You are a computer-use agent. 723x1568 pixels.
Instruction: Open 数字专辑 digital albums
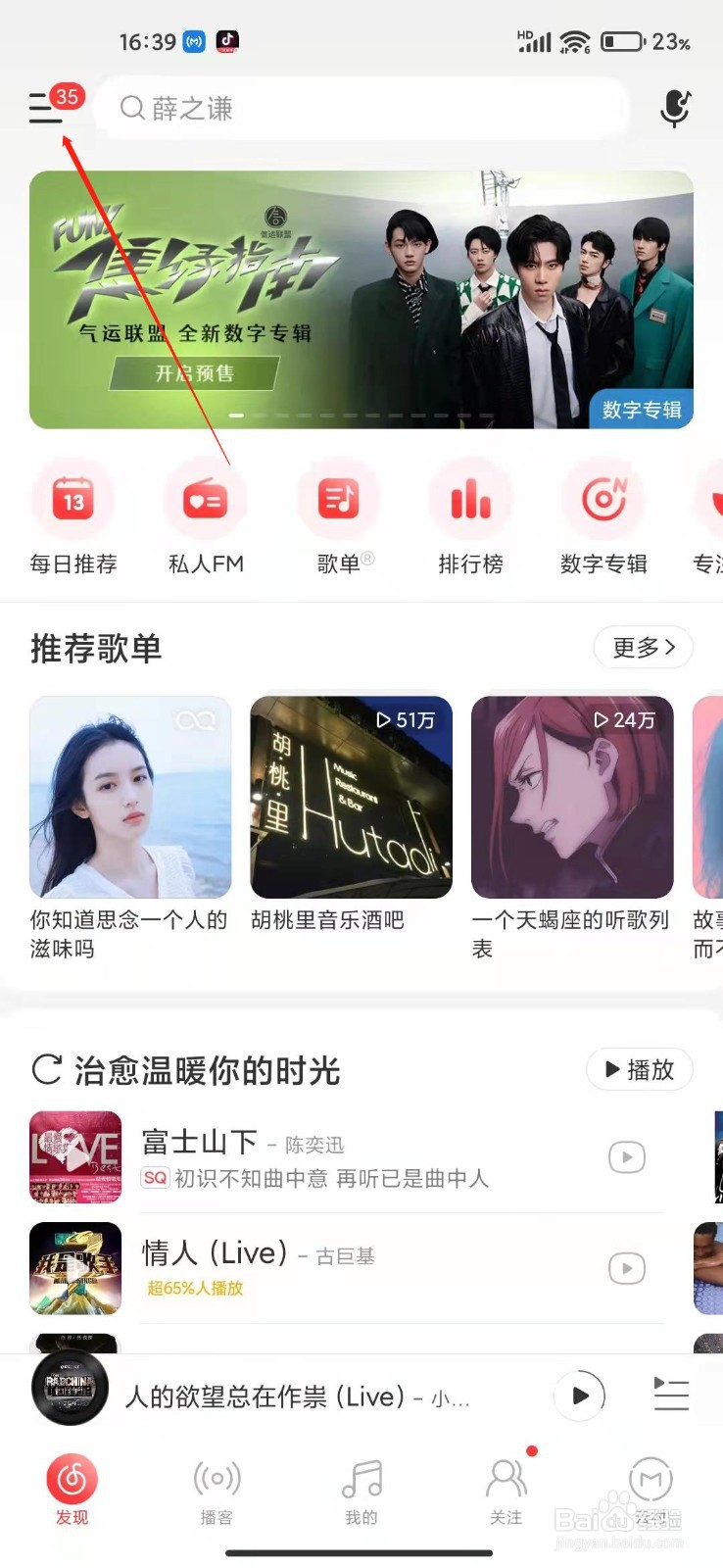(603, 519)
